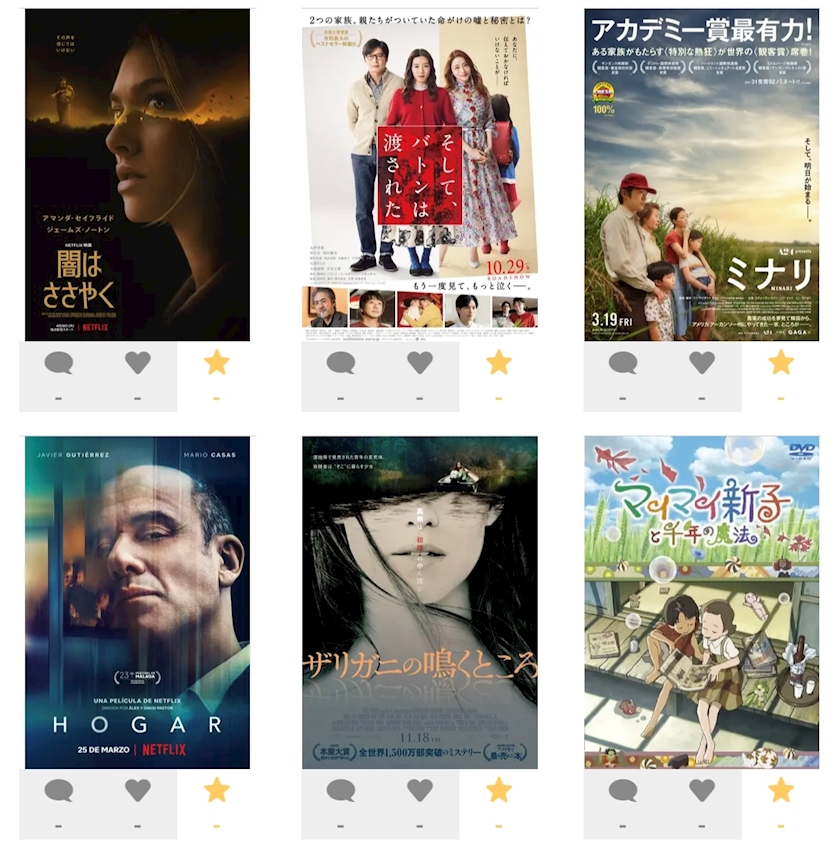Like ザリガニの鳴くところ
This screenshot has width=840, height=849.
[x=420, y=791]
